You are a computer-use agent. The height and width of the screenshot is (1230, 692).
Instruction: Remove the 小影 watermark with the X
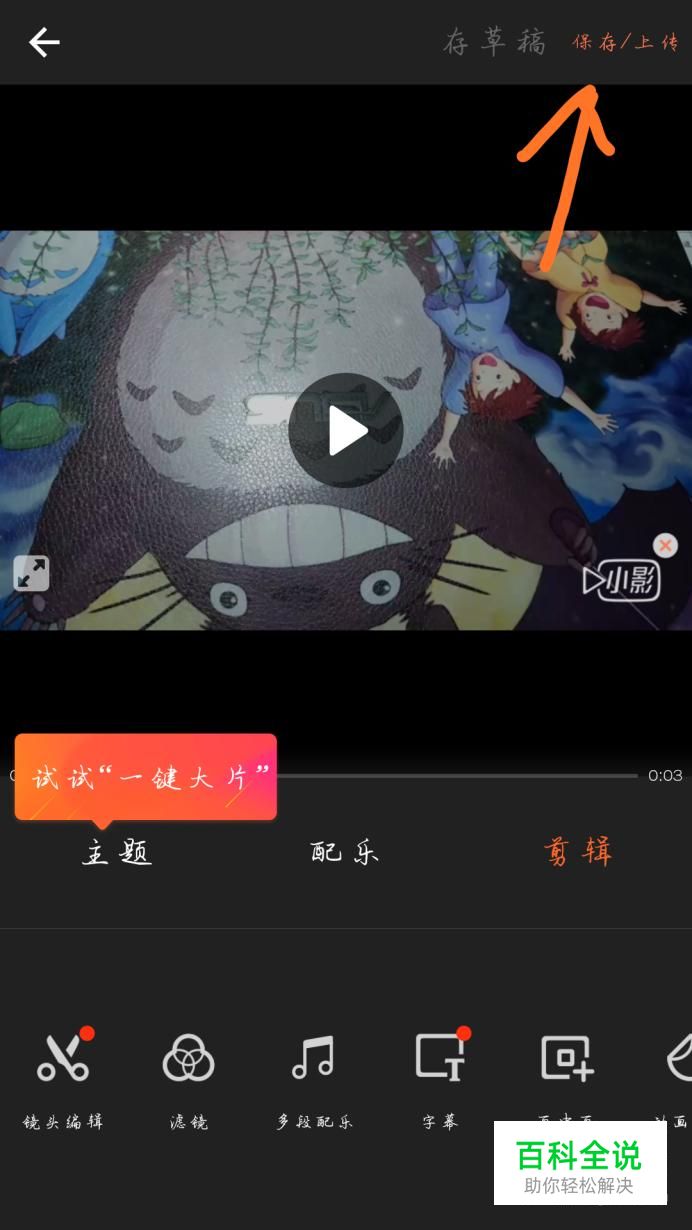pos(665,545)
